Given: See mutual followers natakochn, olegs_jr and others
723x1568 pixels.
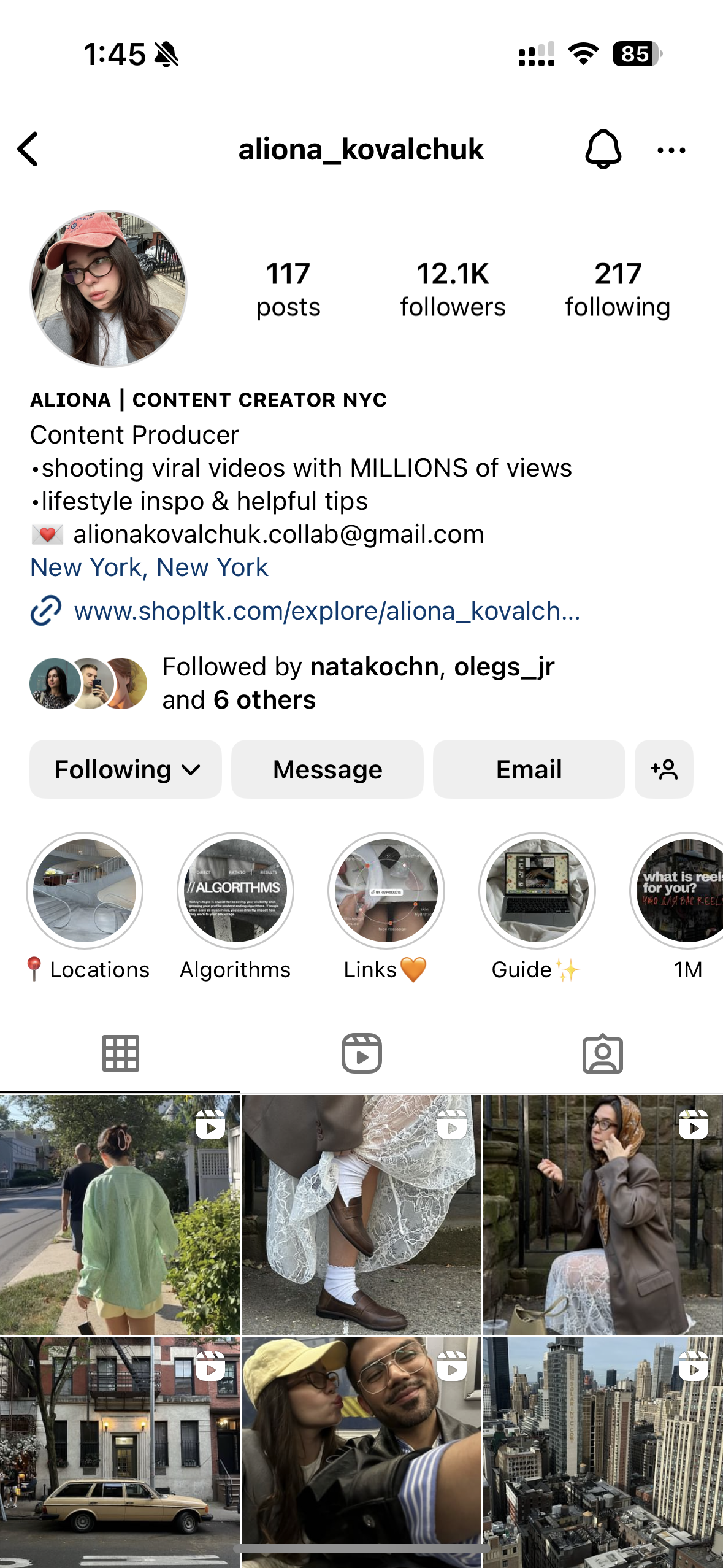Looking at the screenshot, I should [x=292, y=683].
